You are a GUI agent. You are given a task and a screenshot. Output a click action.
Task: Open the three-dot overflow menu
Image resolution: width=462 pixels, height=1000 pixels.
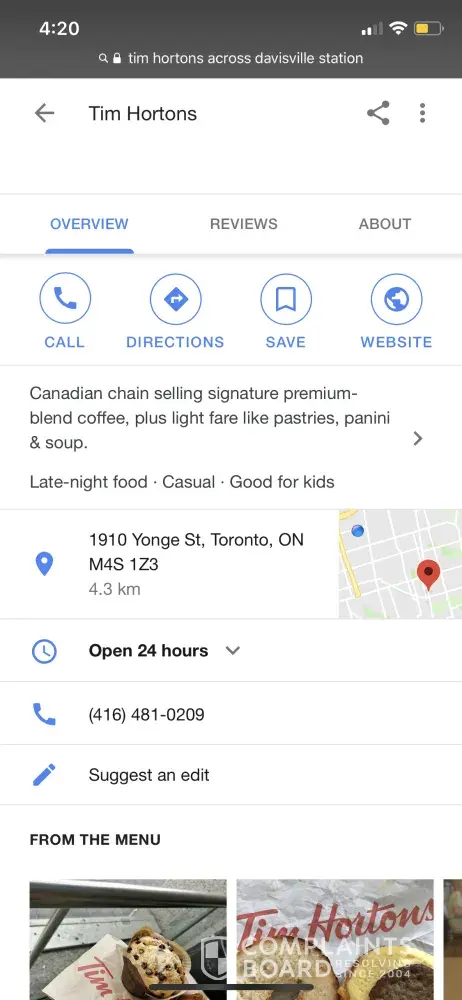point(422,114)
